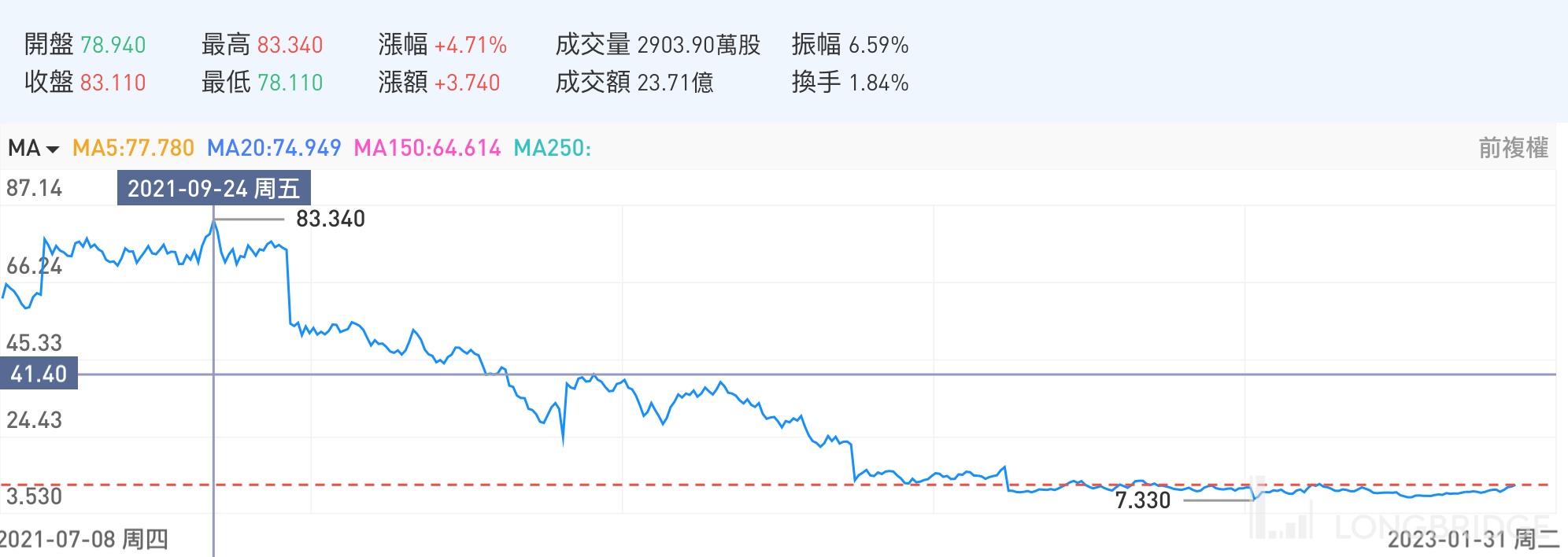1568x557 pixels.
Task: Change the 前複權 price adjustment setting
Action: 1512,148
